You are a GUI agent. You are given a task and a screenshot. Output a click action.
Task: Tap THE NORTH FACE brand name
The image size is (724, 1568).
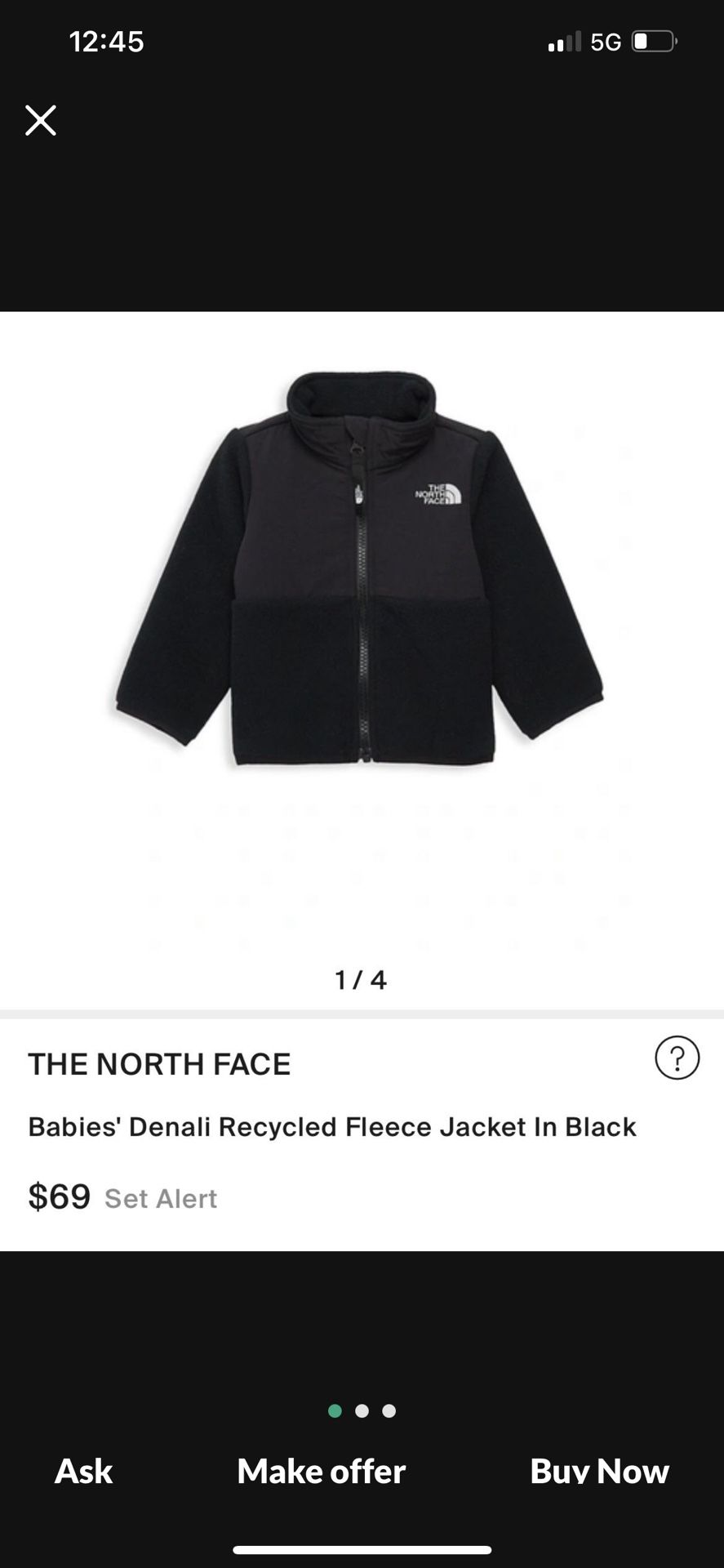point(160,1063)
